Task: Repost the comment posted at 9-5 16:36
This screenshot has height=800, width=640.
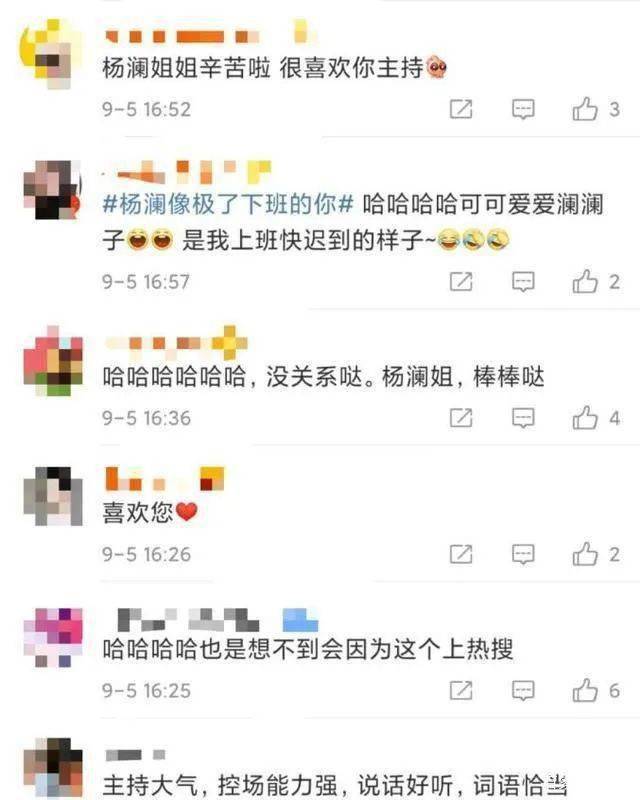Action: pyautogui.click(x=461, y=418)
